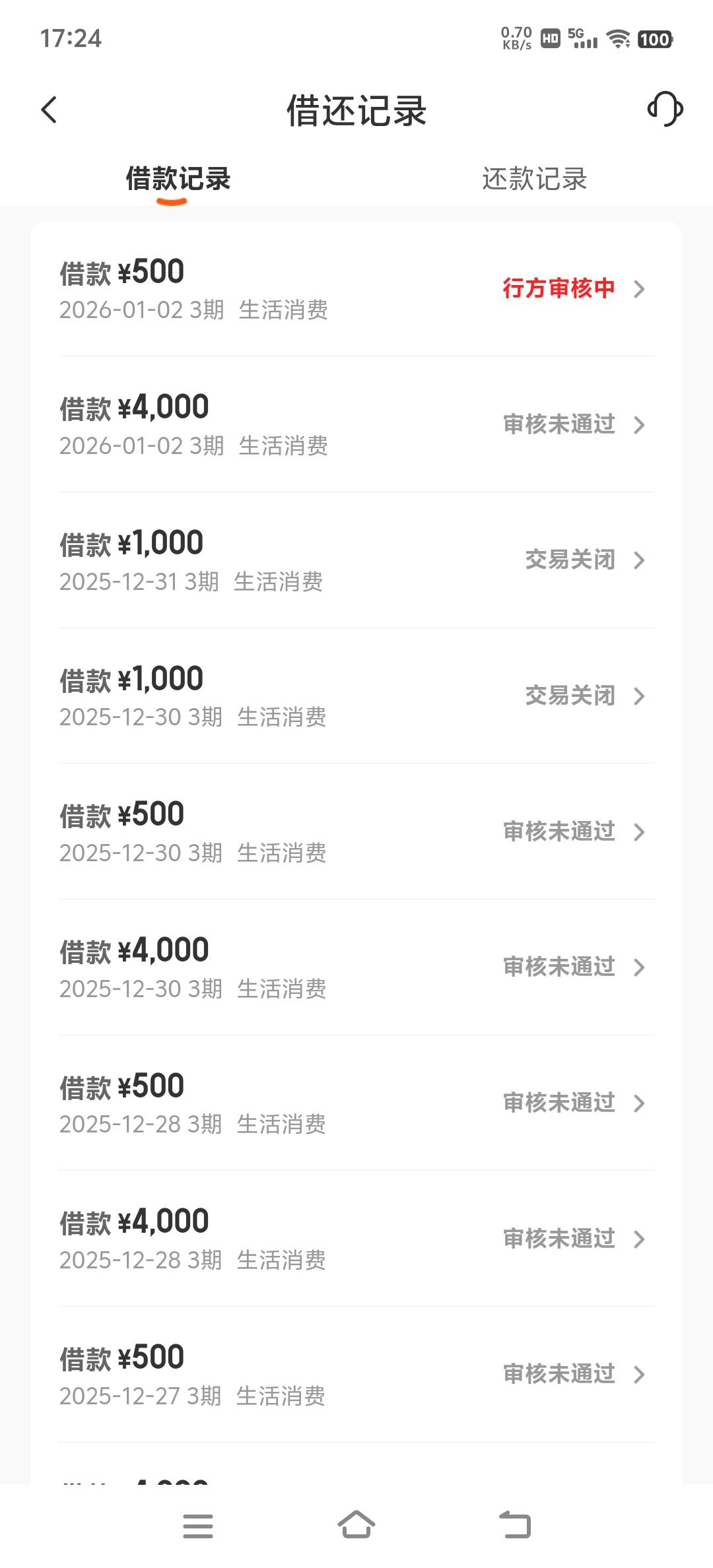The image size is (713, 1568).
Task: Tap the system home button
Action: tap(356, 1524)
